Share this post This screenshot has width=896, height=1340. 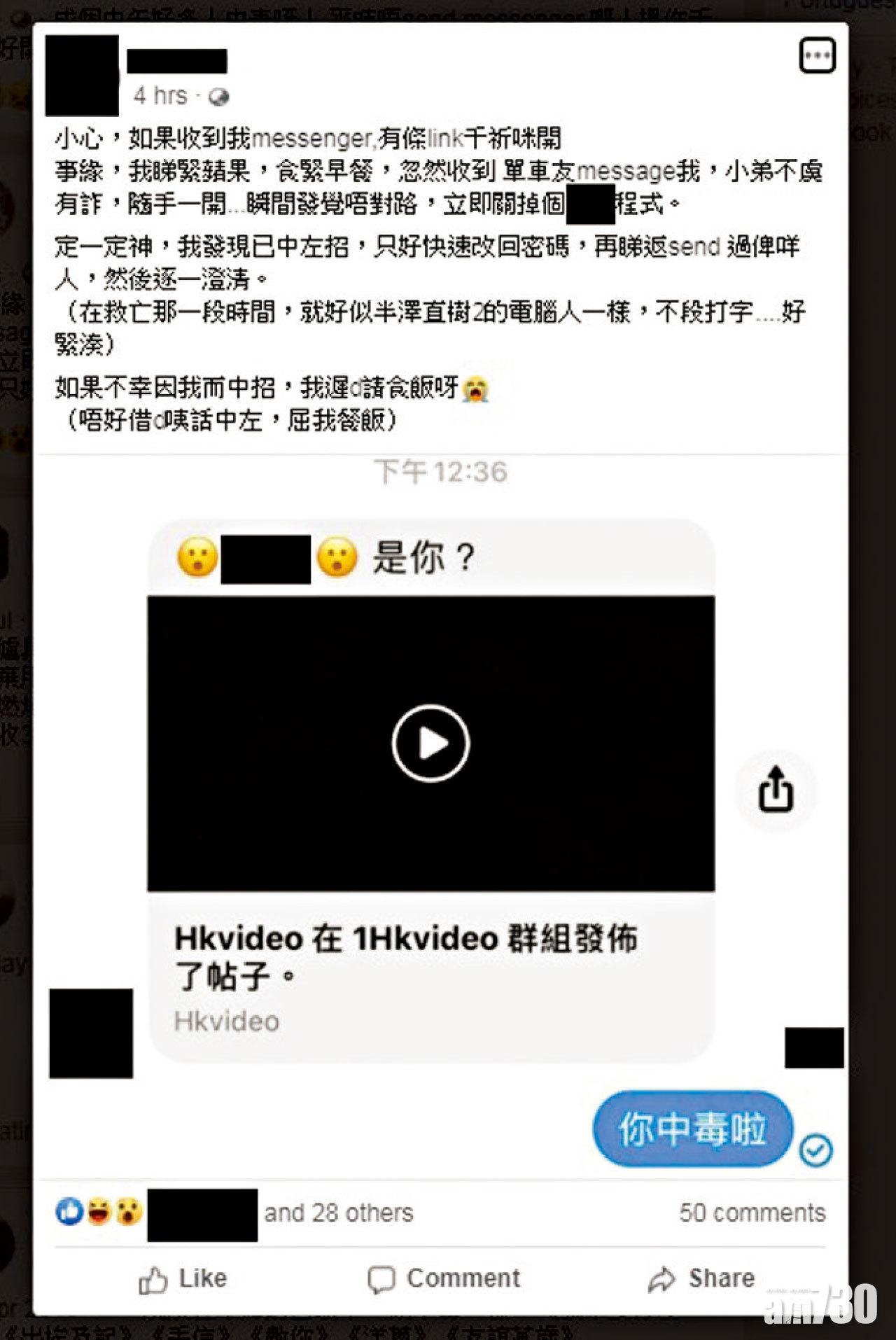(701, 1278)
